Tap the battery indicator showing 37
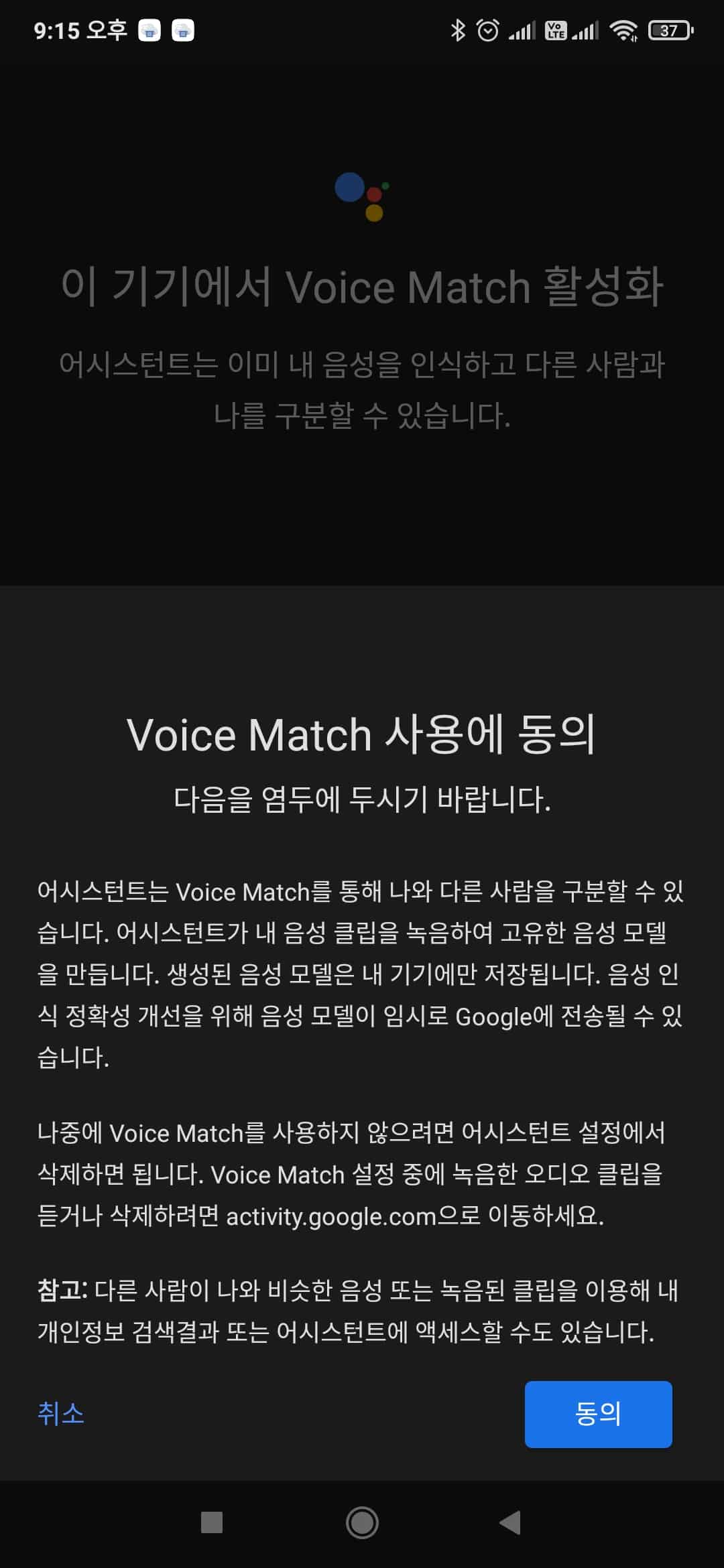Viewport: 724px width, 1568px height. pyautogui.click(x=667, y=29)
